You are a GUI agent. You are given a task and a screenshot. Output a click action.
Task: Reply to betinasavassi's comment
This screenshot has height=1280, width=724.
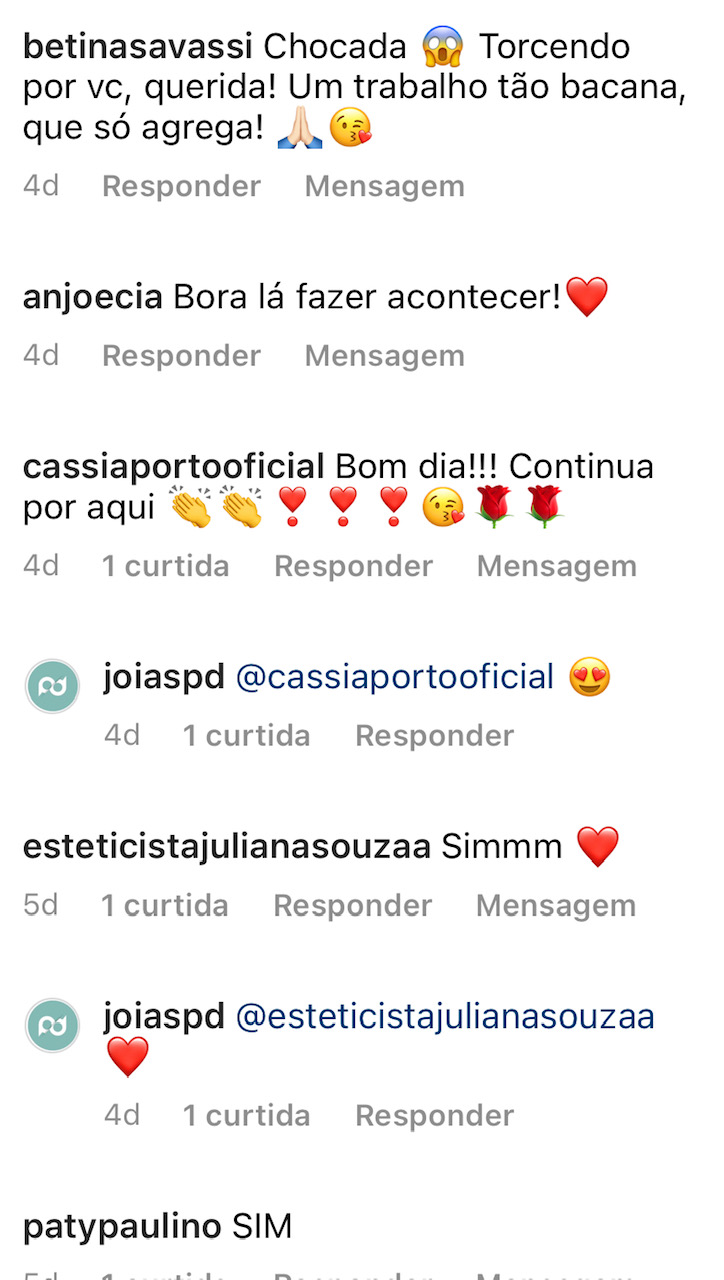pos(181,186)
